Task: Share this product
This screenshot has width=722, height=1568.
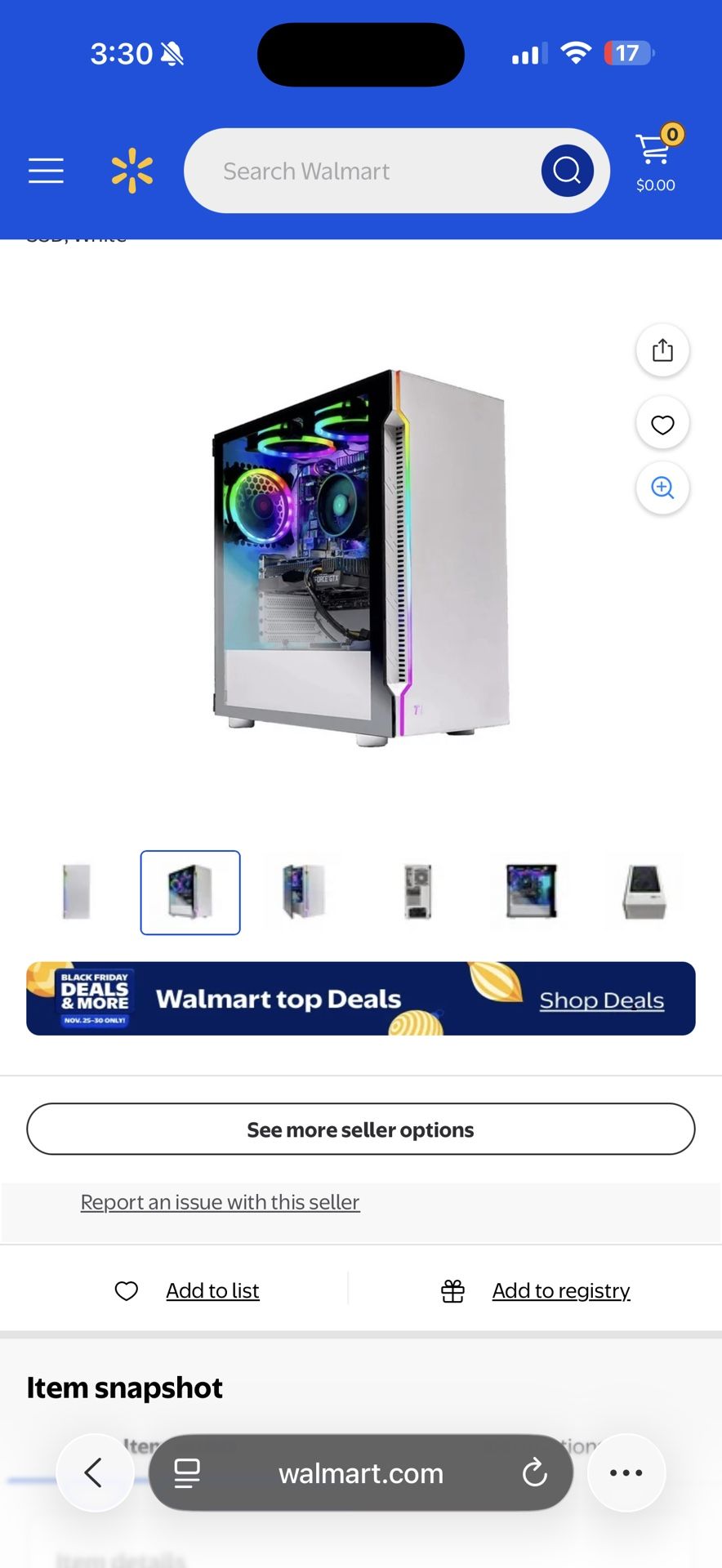Action: click(x=662, y=350)
